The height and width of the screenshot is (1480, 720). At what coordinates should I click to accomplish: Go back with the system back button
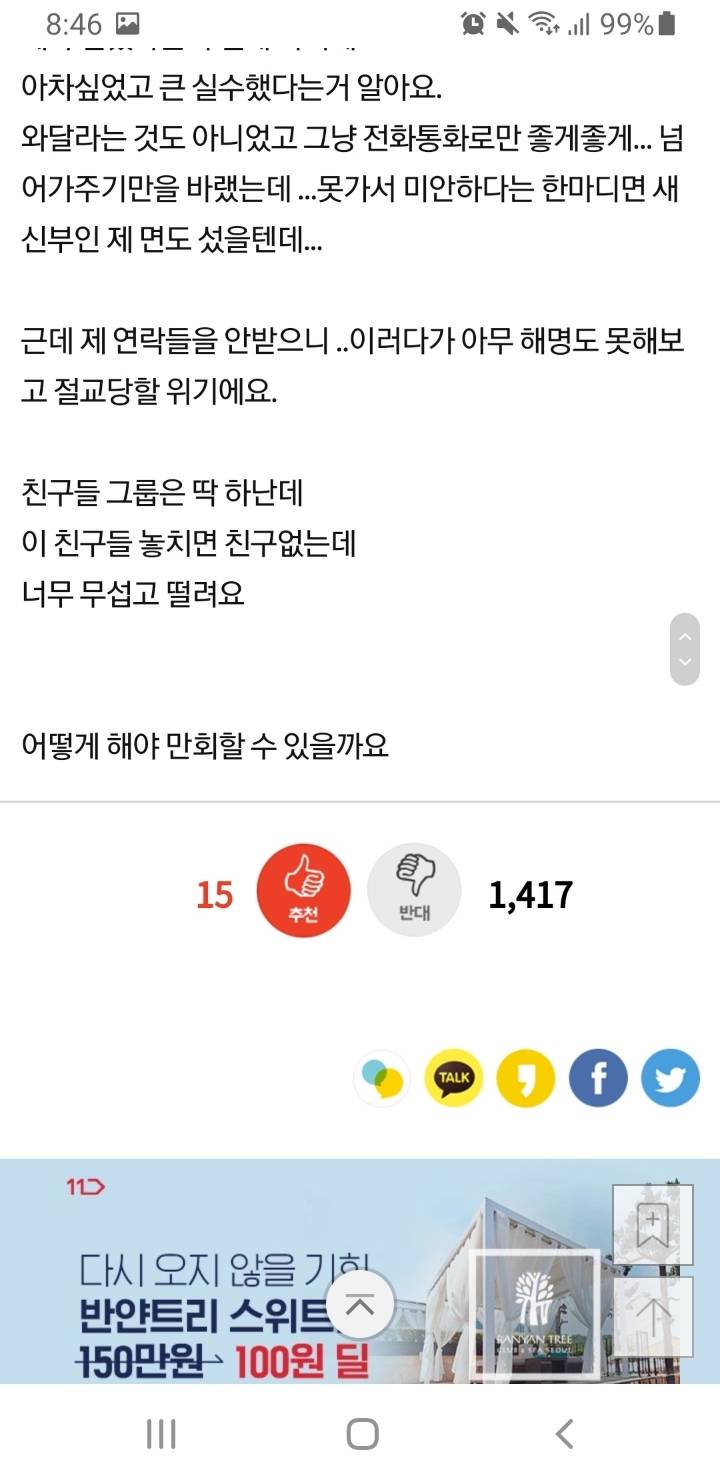(x=565, y=1433)
